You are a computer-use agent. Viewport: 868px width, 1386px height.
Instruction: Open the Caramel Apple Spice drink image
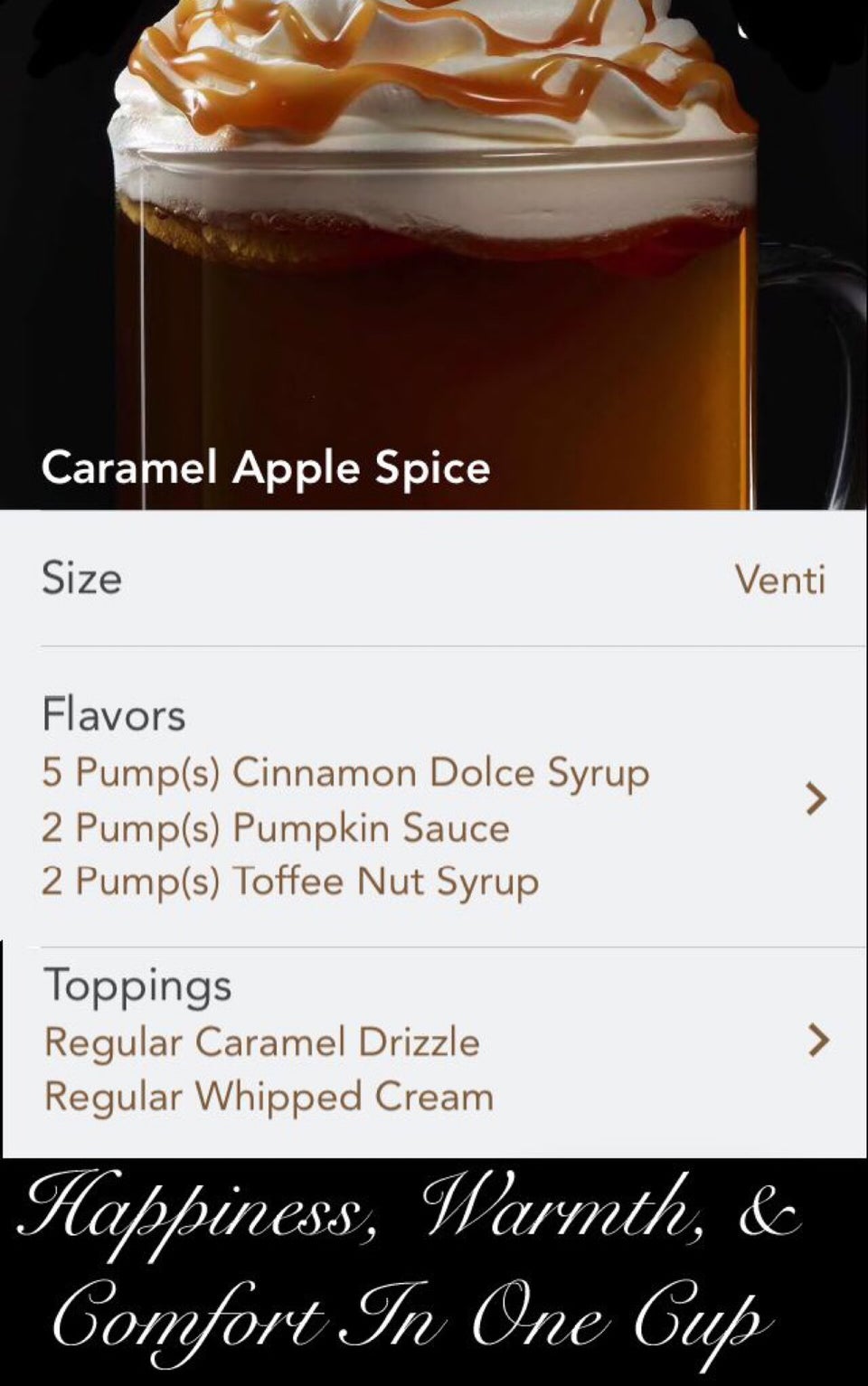[x=434, y=253]
